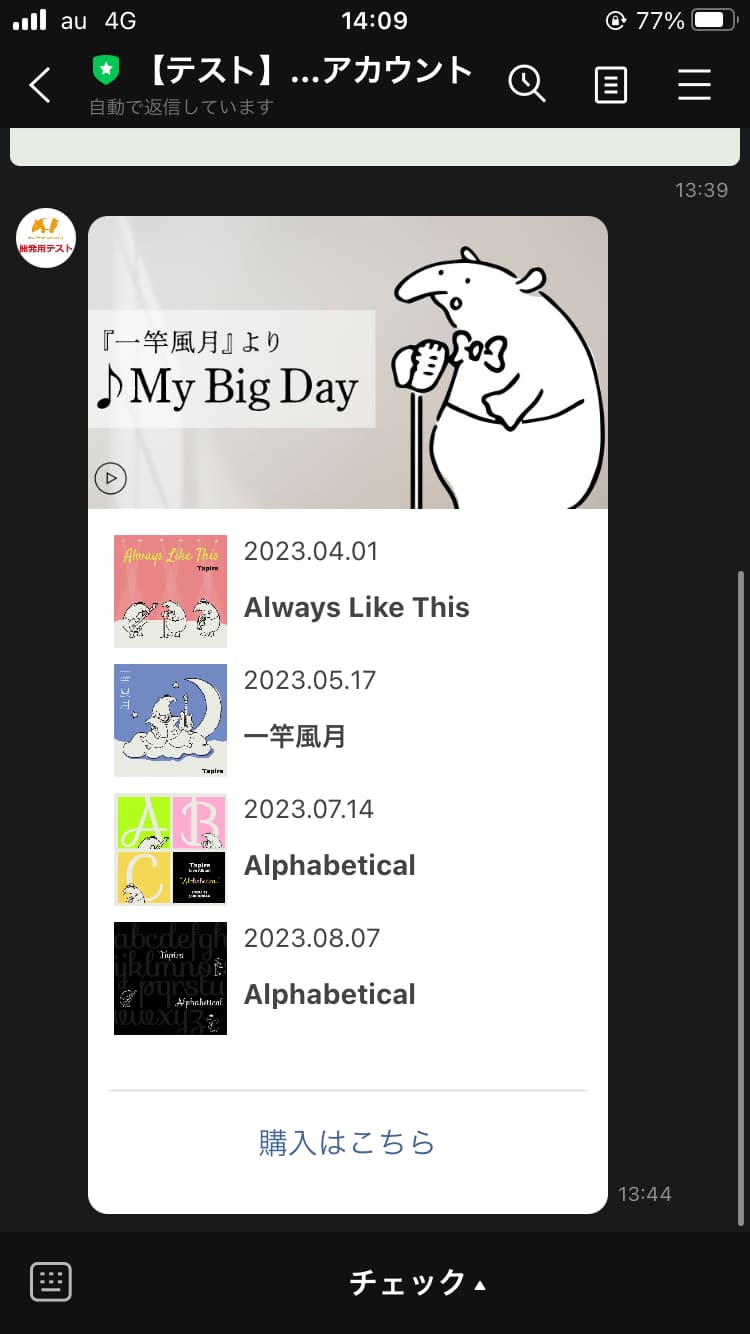Open the sender's profile avatar
Screen dimensions: 750x1334
(x=46, y=238)
